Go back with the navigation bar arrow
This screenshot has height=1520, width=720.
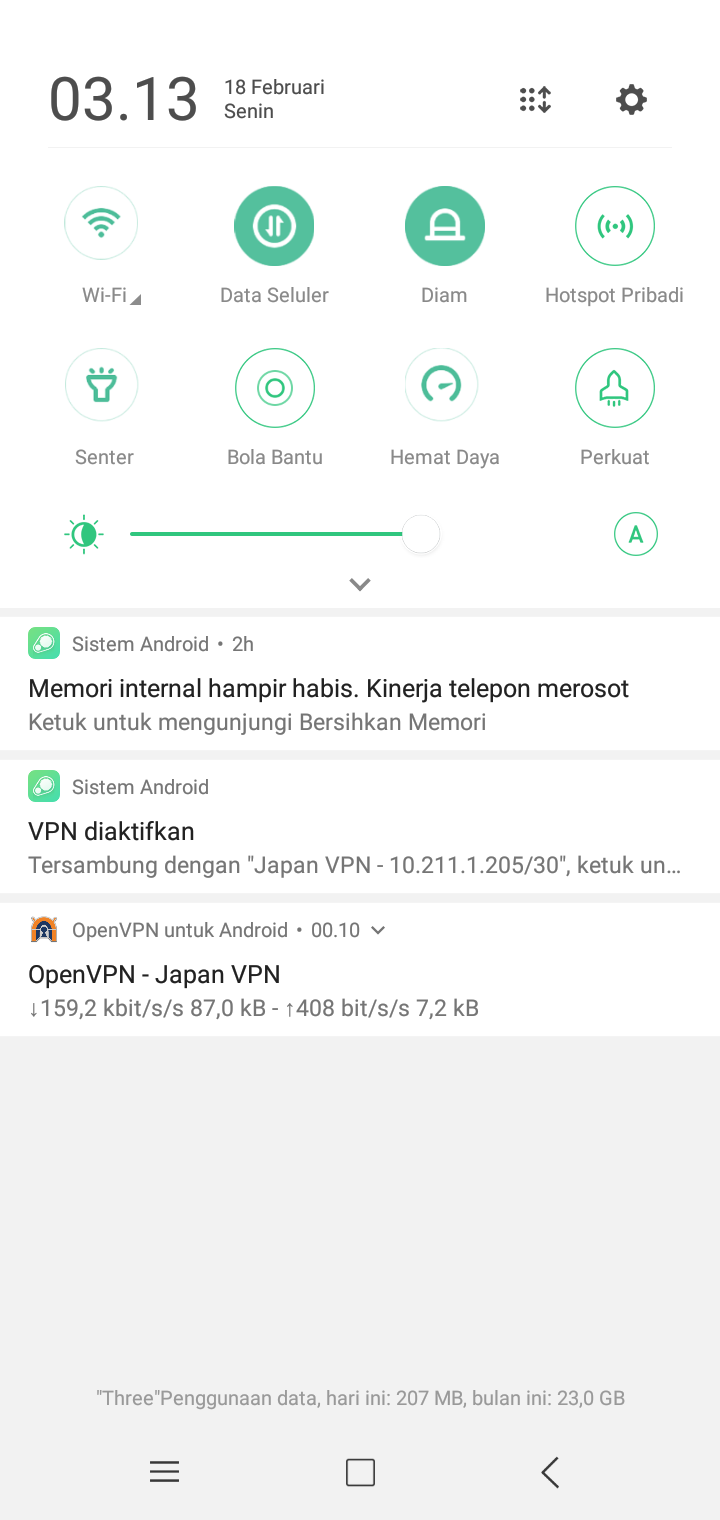549,1472
